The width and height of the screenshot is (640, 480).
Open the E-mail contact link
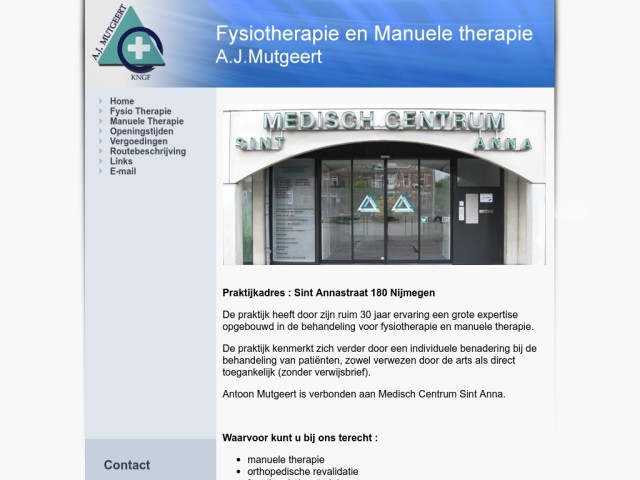click(x=123, y=171)
